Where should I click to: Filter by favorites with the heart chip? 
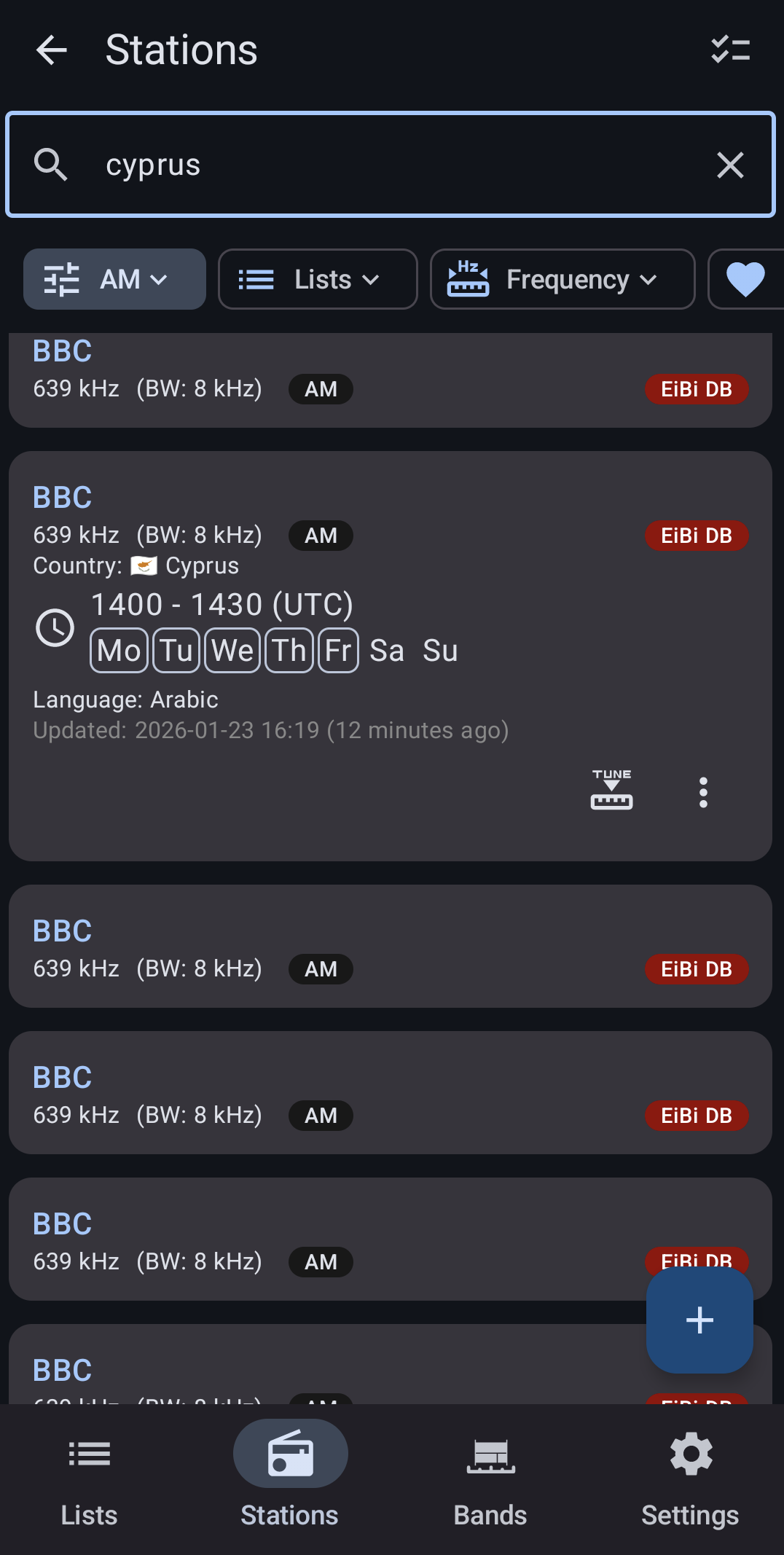tap(745, 279)
